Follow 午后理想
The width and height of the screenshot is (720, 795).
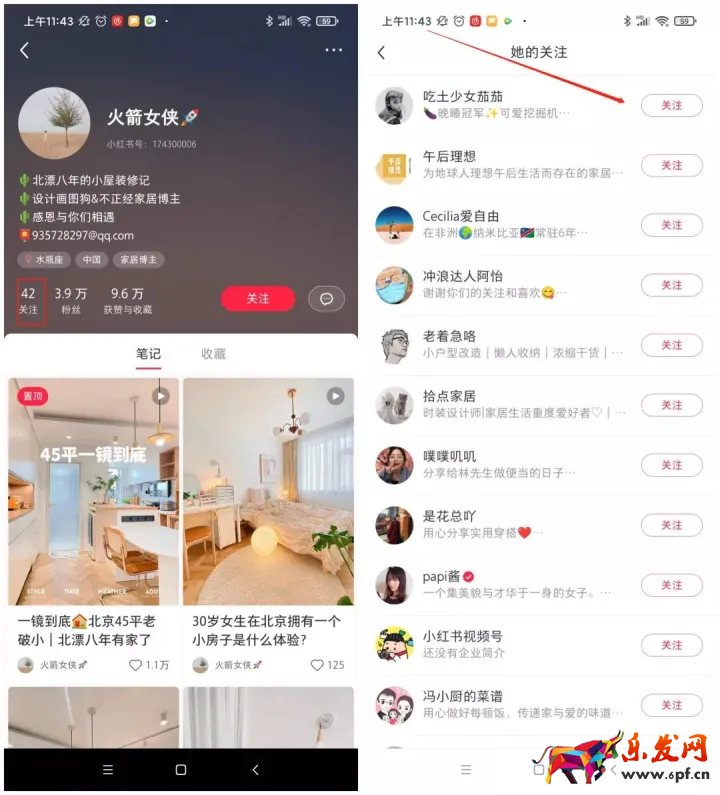(x=671, y=166)
